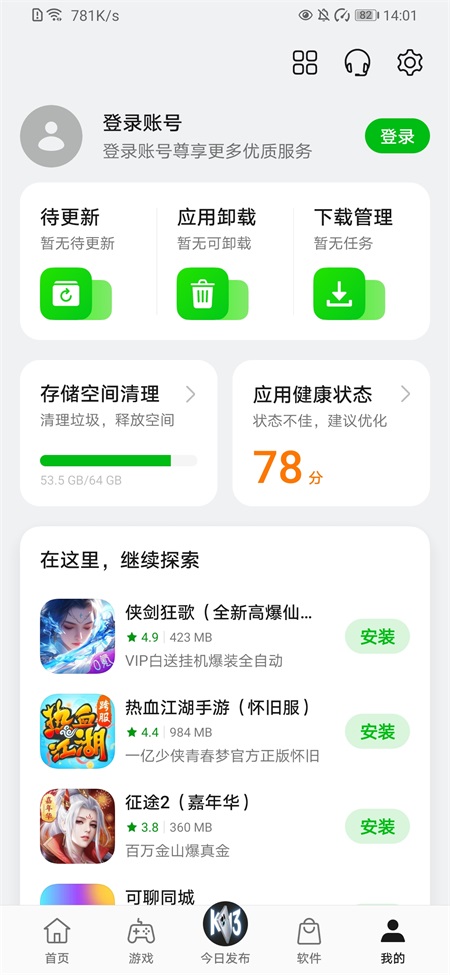Switch to the 软件 tab
Image resolution: width=450 pixels, height=975 pixels.
click(x=309, y=941)
